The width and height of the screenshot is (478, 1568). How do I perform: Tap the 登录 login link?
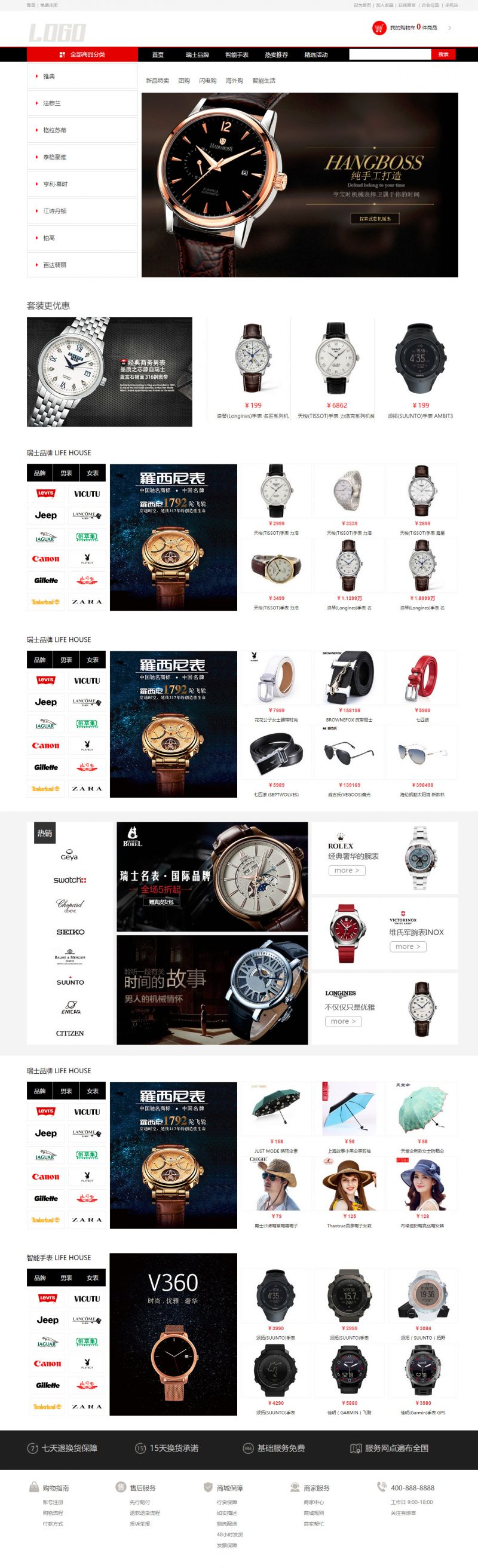[30, 5]
